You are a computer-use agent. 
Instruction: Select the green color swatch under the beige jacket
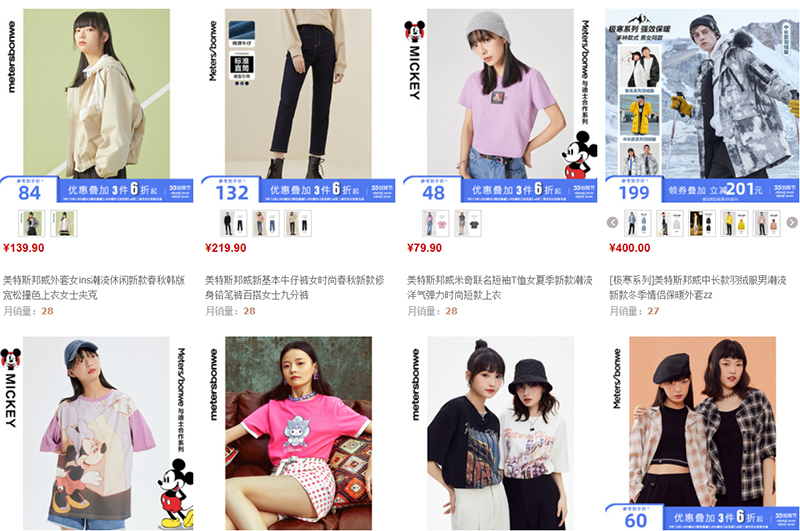click(x=63, y=223)
